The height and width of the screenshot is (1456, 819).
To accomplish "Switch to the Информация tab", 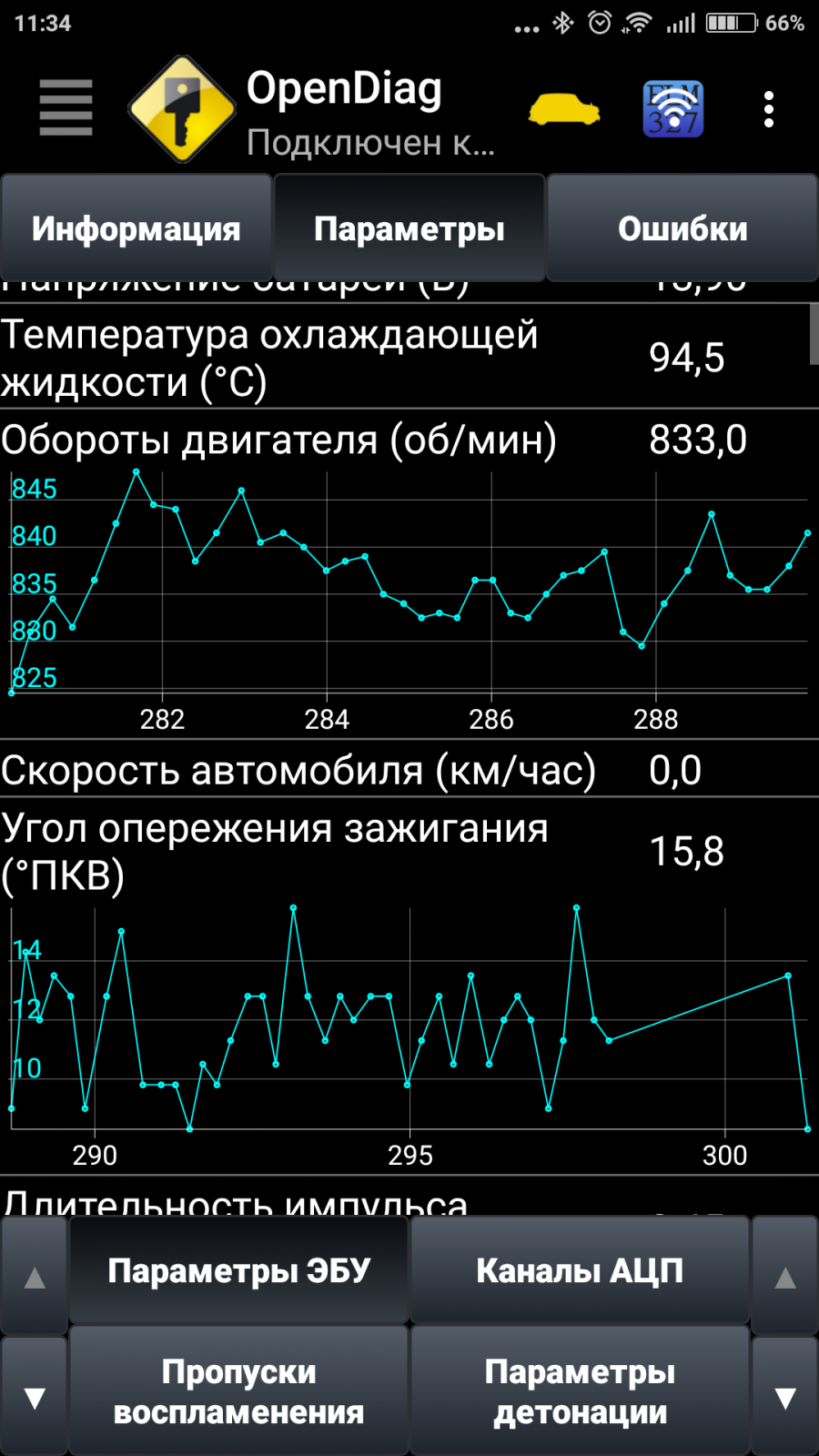I will click(x=136, y=228).
